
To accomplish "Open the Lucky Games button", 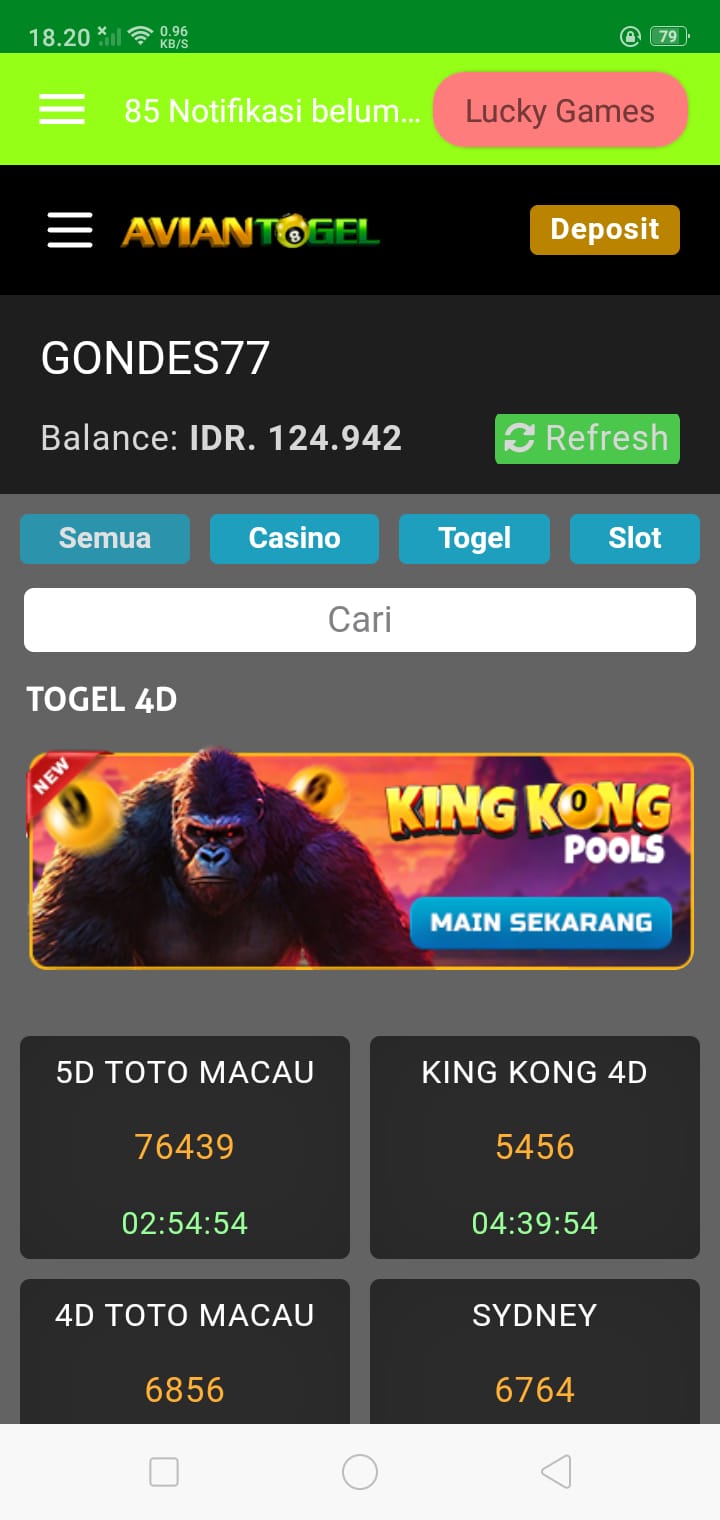I will 560,110.
